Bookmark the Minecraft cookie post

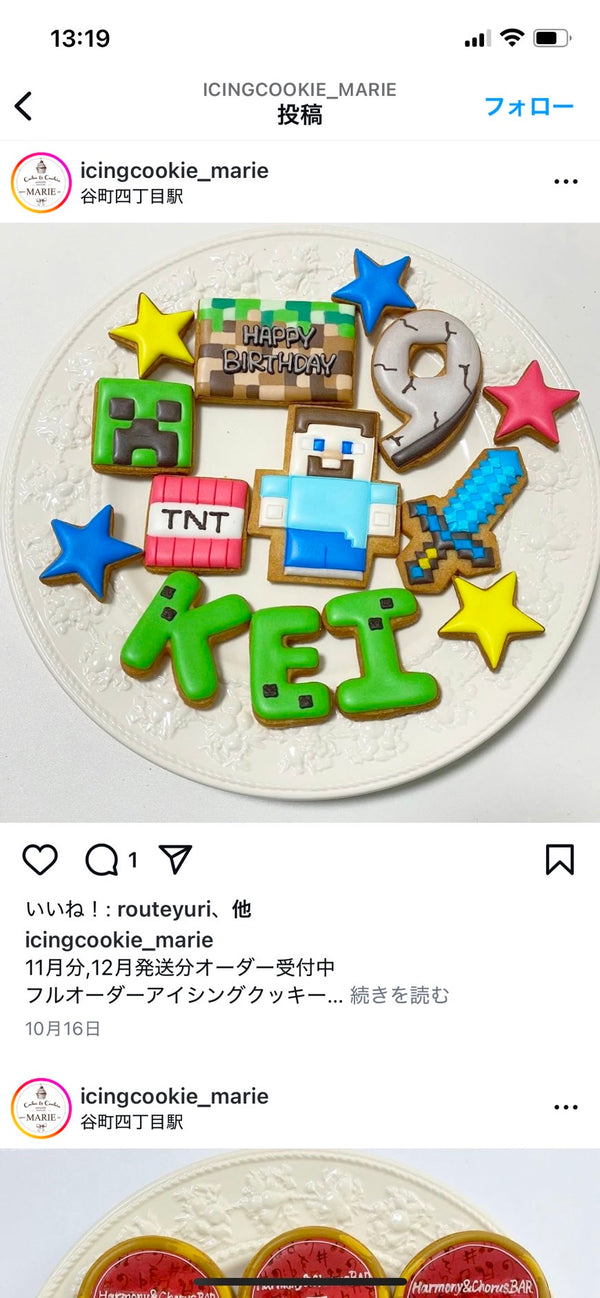pos(559,859)
